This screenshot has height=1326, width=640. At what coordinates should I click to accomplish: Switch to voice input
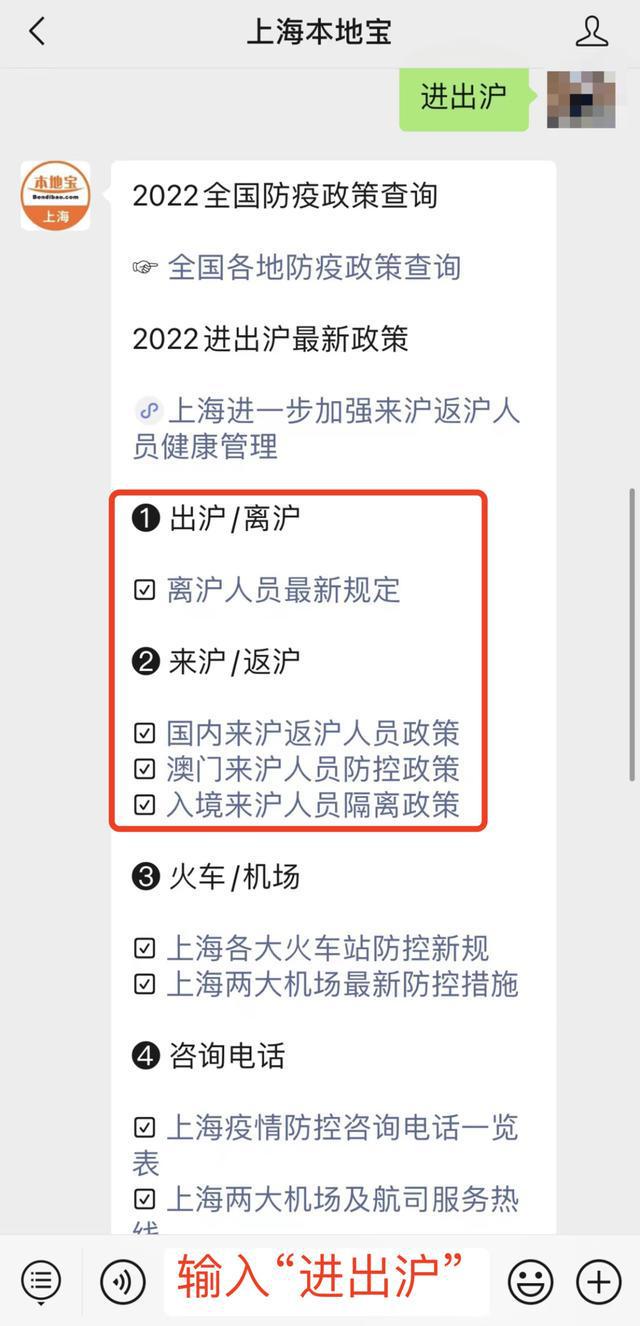coord(123,1280)
